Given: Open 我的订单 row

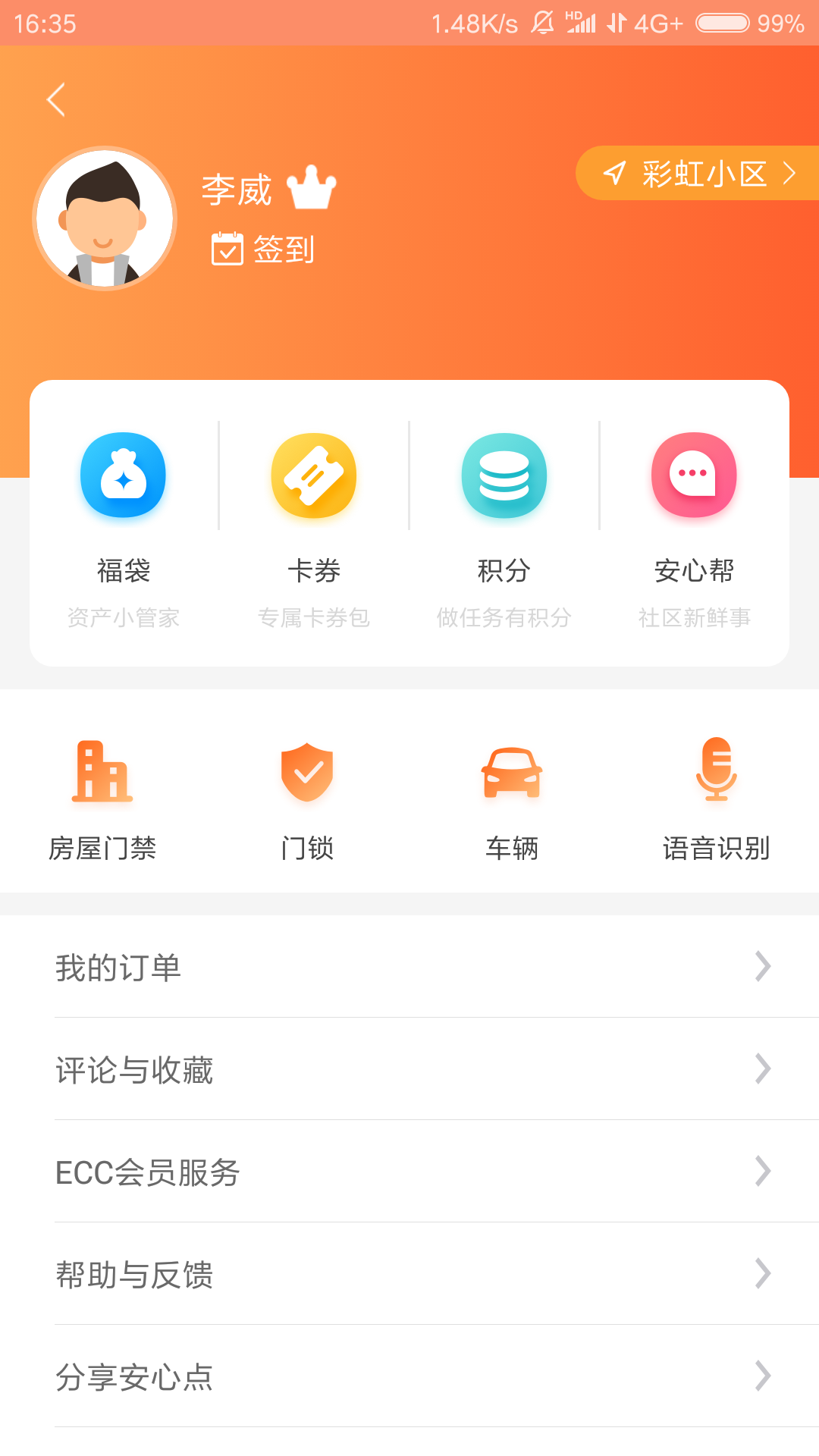Looking at the screenshot, I should 409,967.
